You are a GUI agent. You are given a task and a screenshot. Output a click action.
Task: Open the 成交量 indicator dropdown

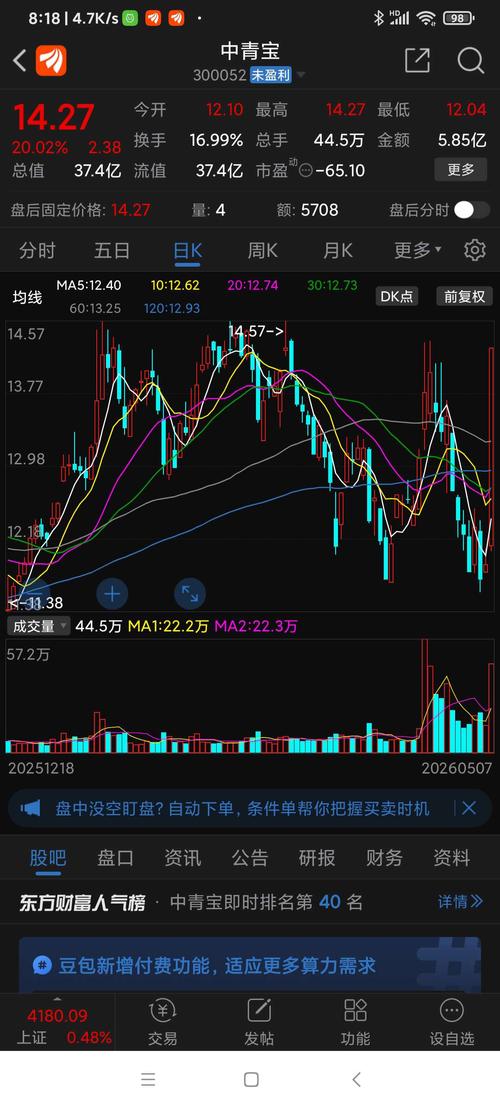(x=39, y=626)
